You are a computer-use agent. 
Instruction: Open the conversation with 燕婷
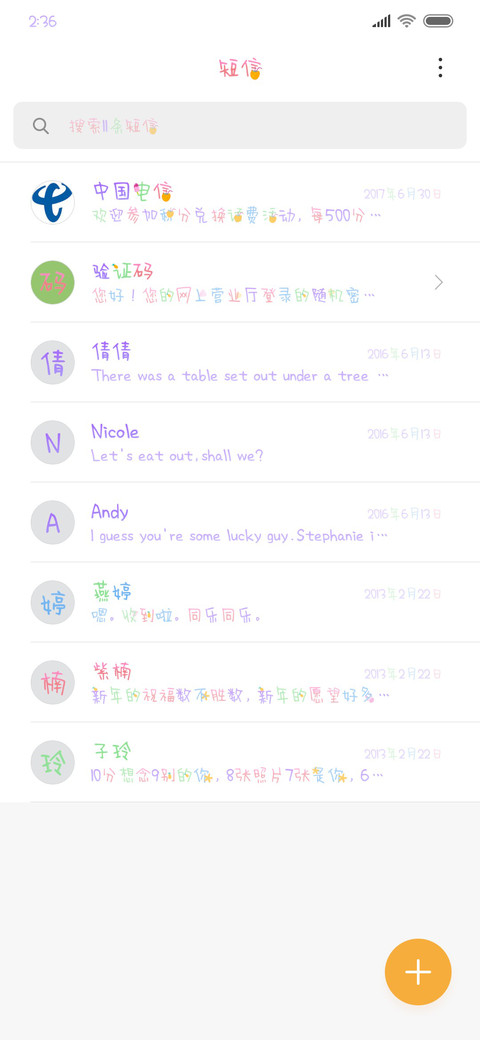[240, 602]
